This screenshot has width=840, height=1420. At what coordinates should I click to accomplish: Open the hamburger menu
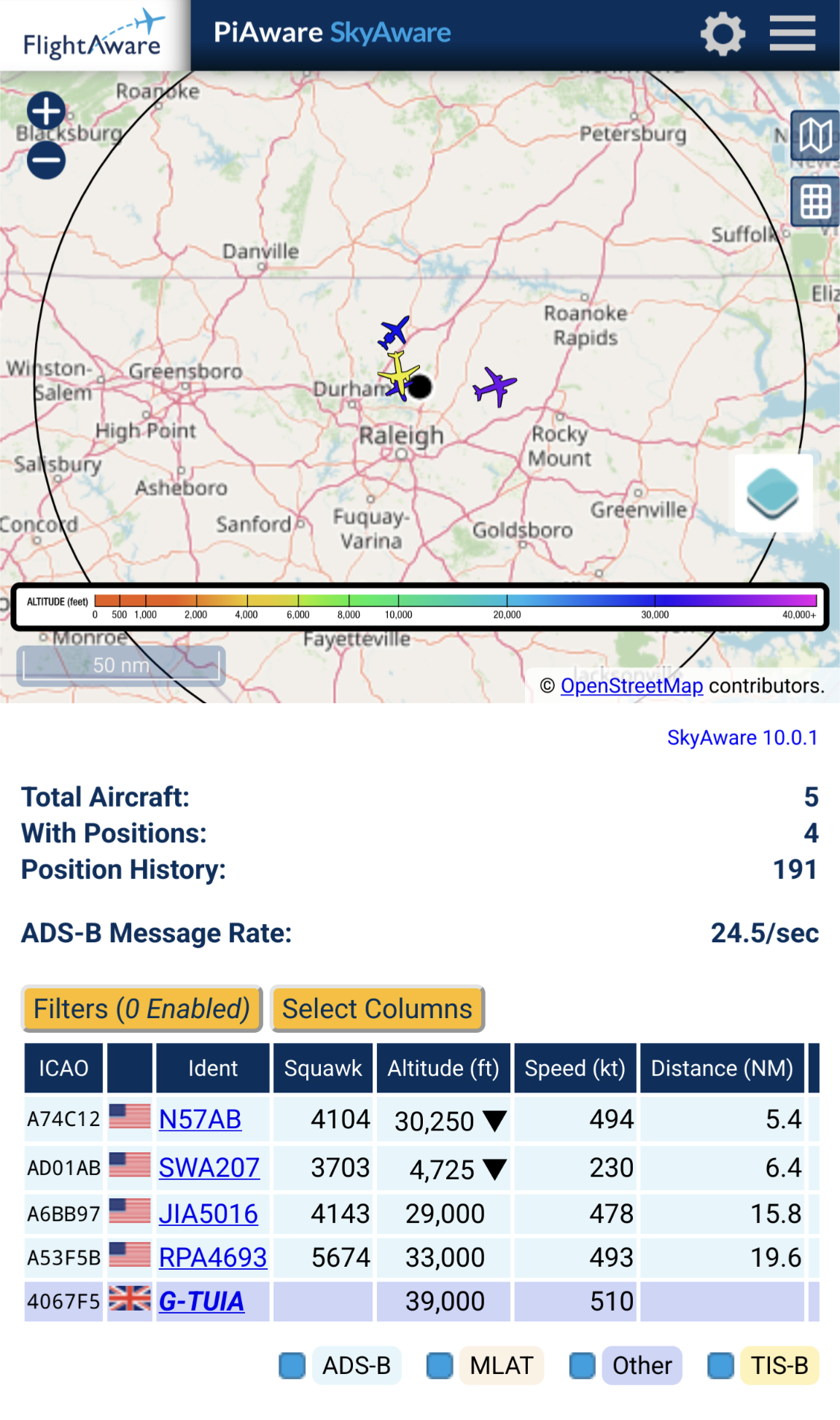[792, 34]
